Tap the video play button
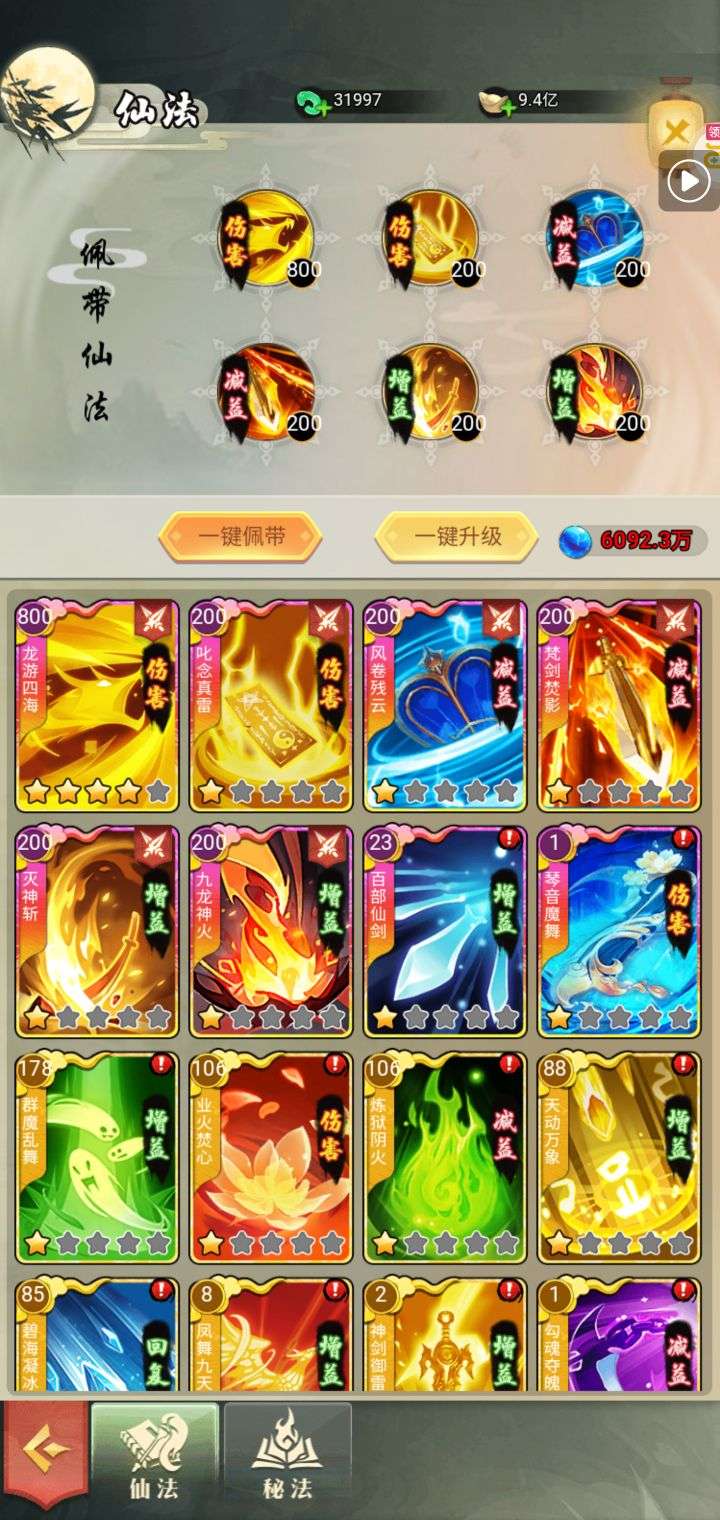The height and width of the screenshot is (1520, 720). point(689,181)
